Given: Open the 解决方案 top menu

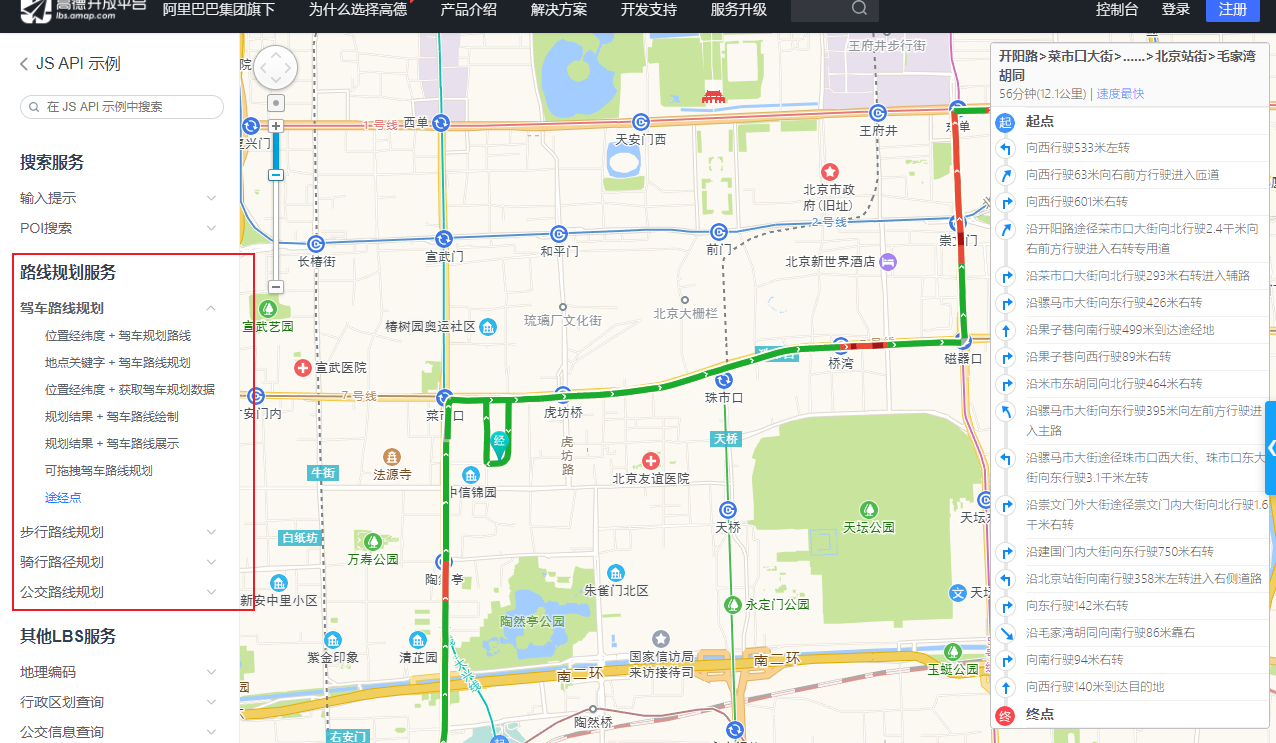Looking at the screenshot, I should [x=559, y=10].
